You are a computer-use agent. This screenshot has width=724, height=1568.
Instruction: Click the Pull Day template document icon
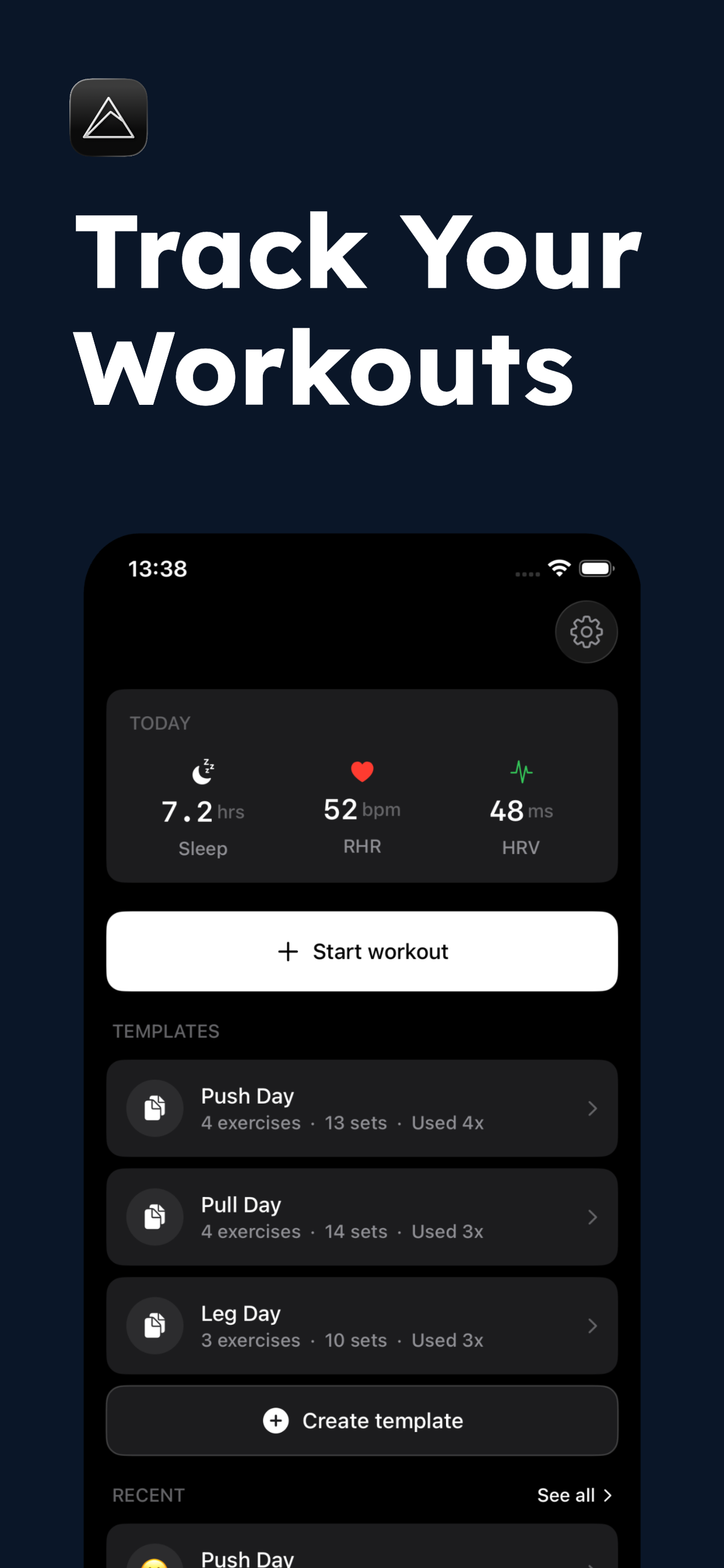(x=154, y=1216)
